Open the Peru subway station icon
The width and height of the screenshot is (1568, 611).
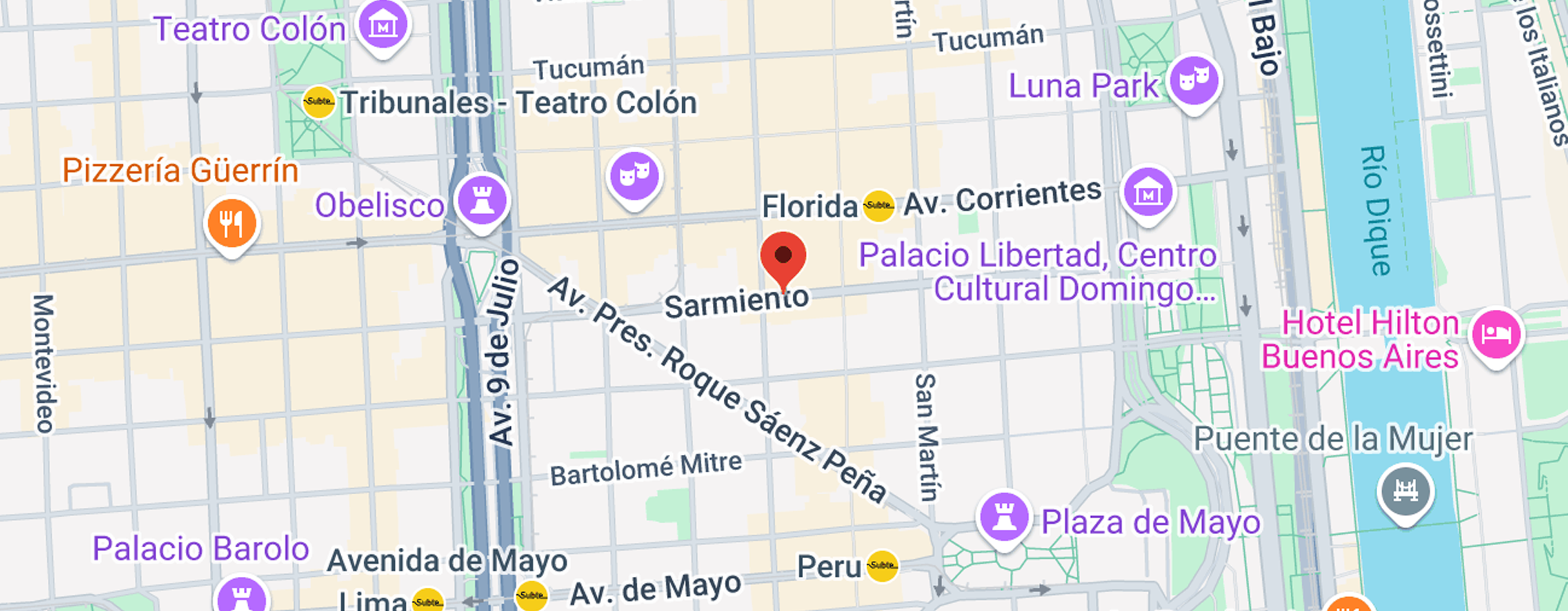click(882, 566)
